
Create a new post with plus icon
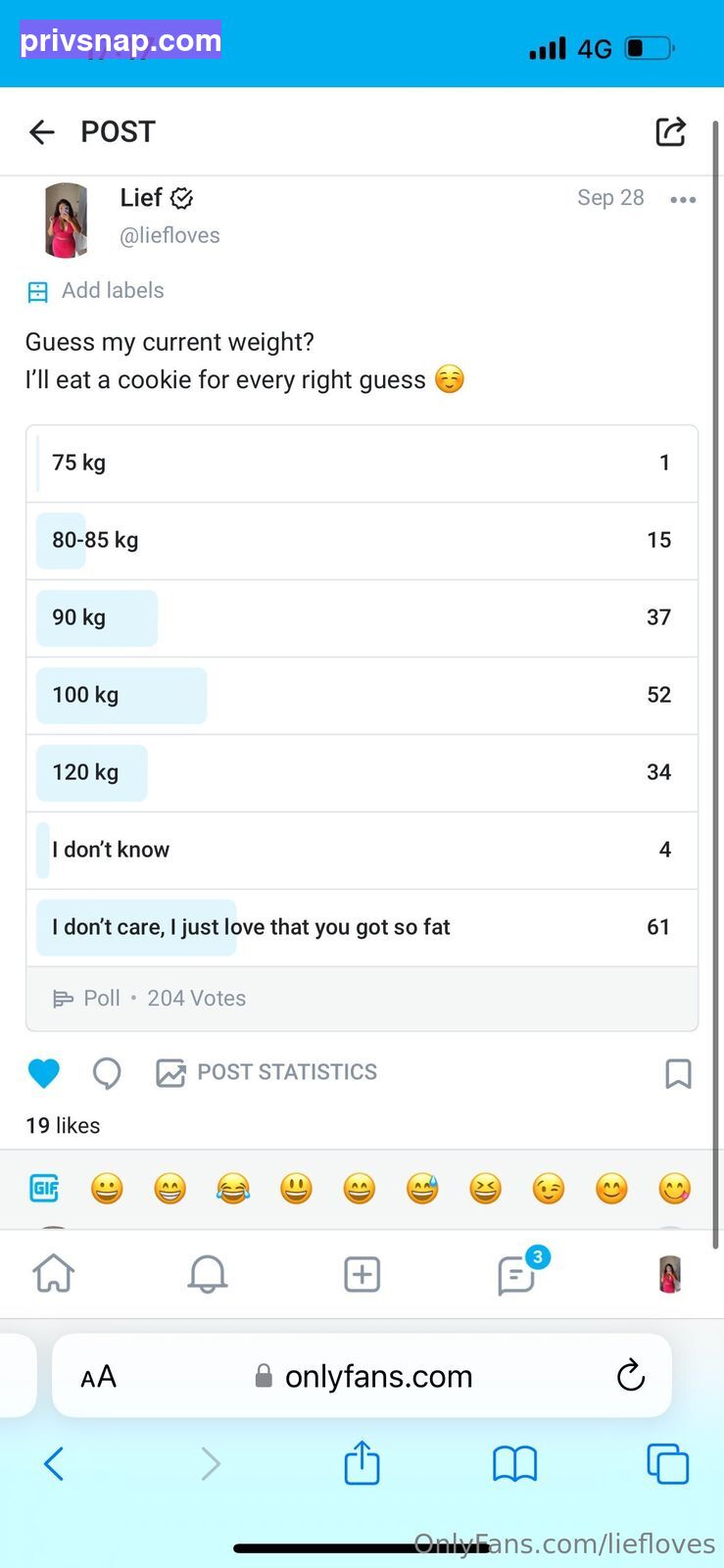pyautogui.click(x=362, y=1274)
